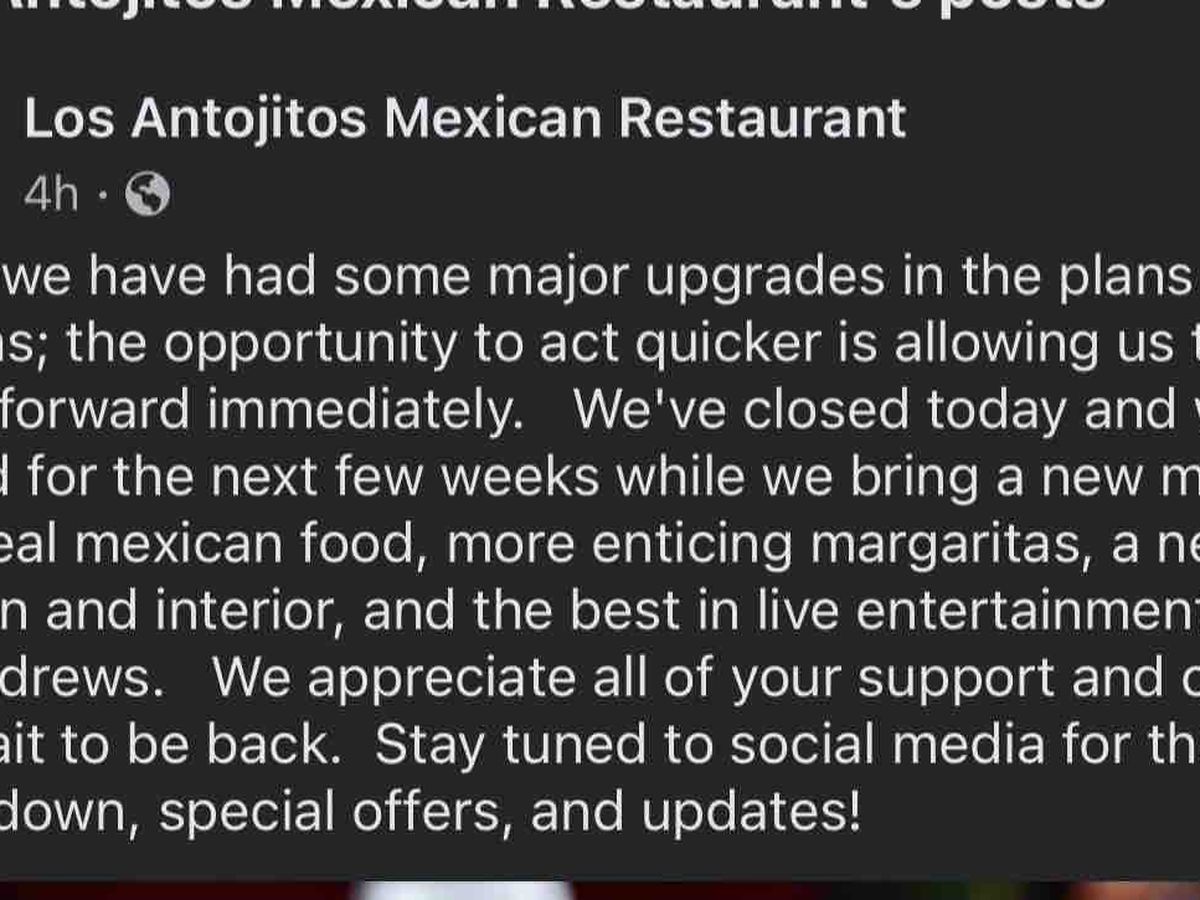The height and width of the screenshot is (900, 1200).
Task: Open Los Antojitos Mexican Restaurant page
Action: (x=465, y=119)
